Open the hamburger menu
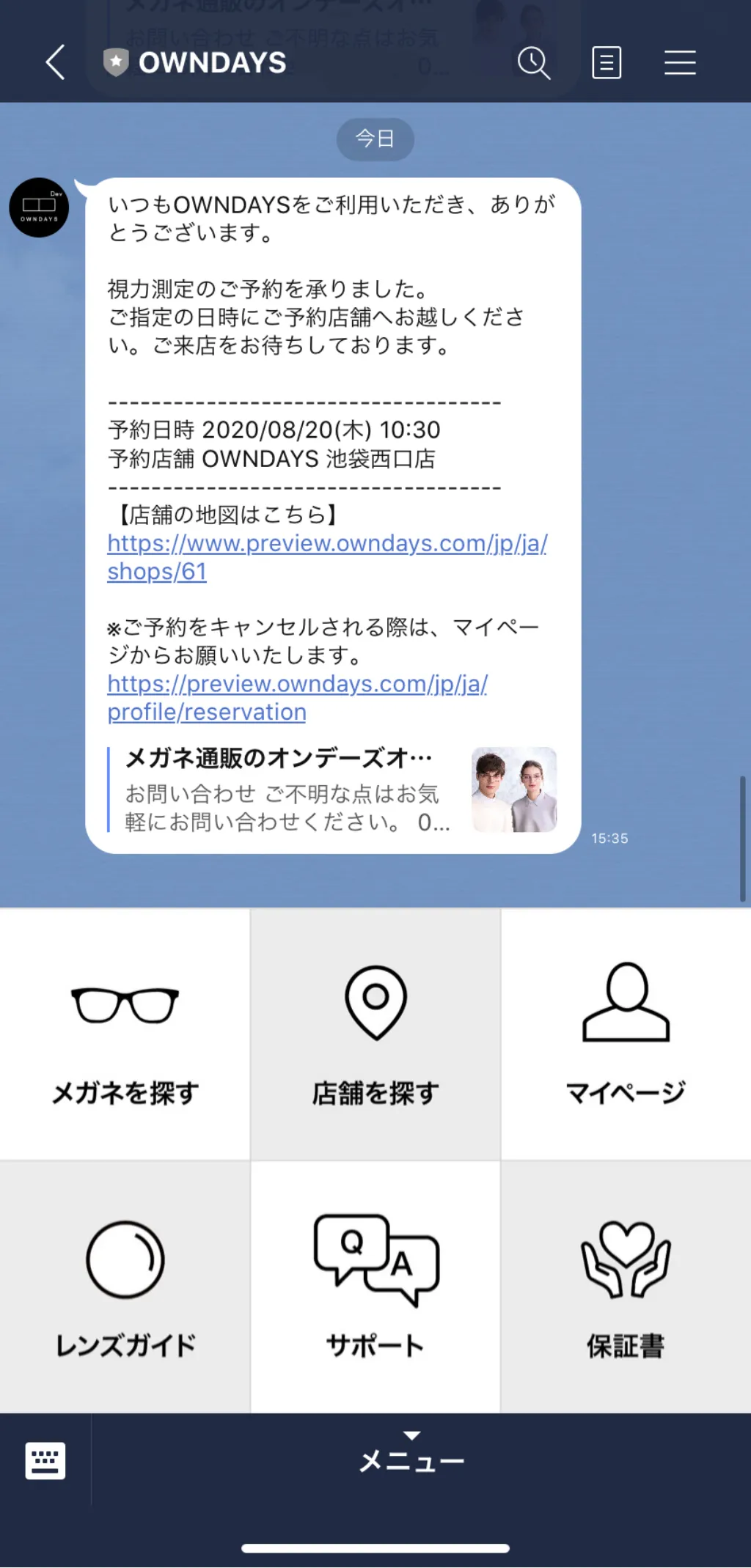The height and width of the screenshot is (1568, 751). 680,62
